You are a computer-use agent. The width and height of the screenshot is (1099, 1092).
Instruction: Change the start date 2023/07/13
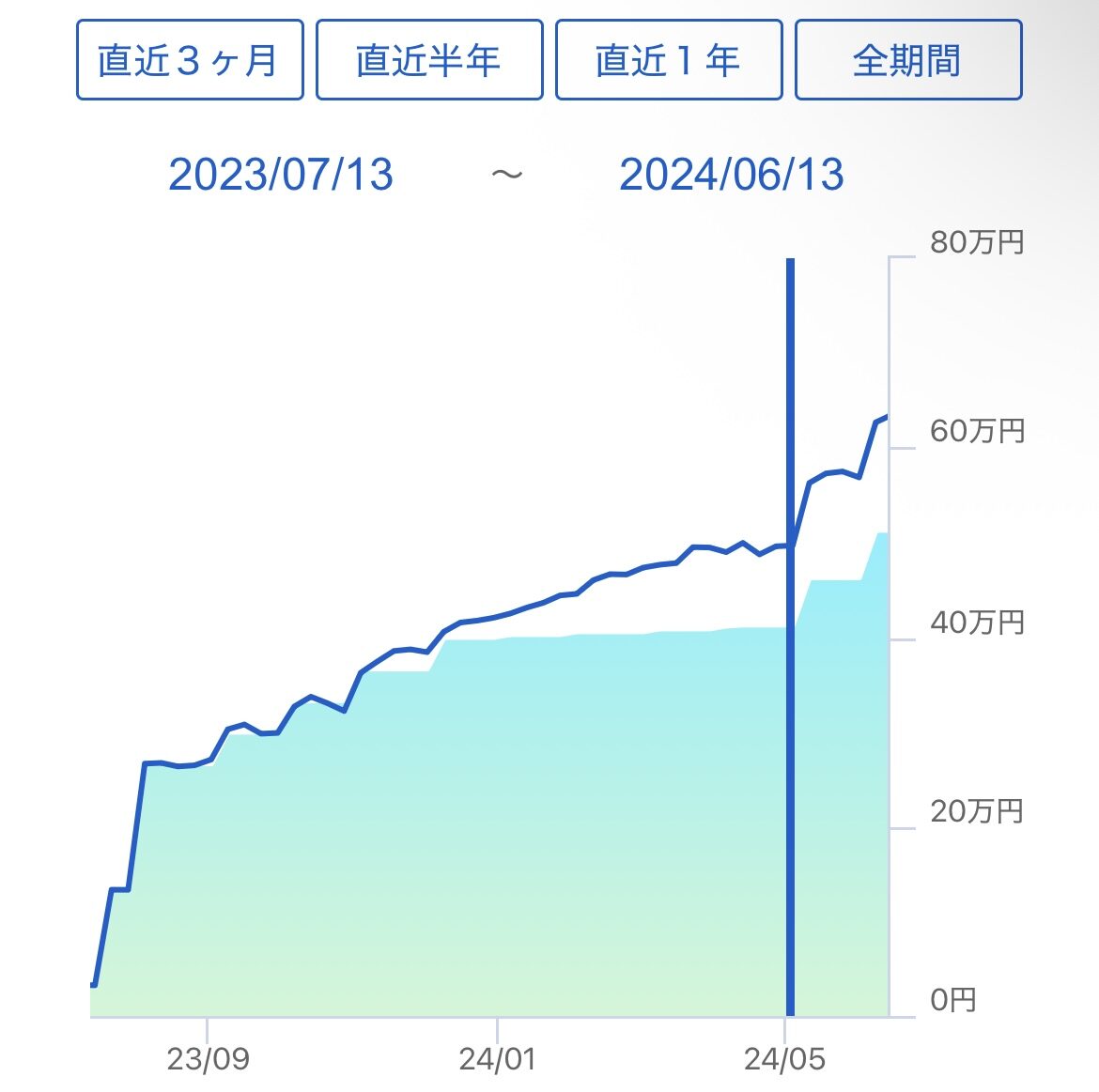[281, 175]
